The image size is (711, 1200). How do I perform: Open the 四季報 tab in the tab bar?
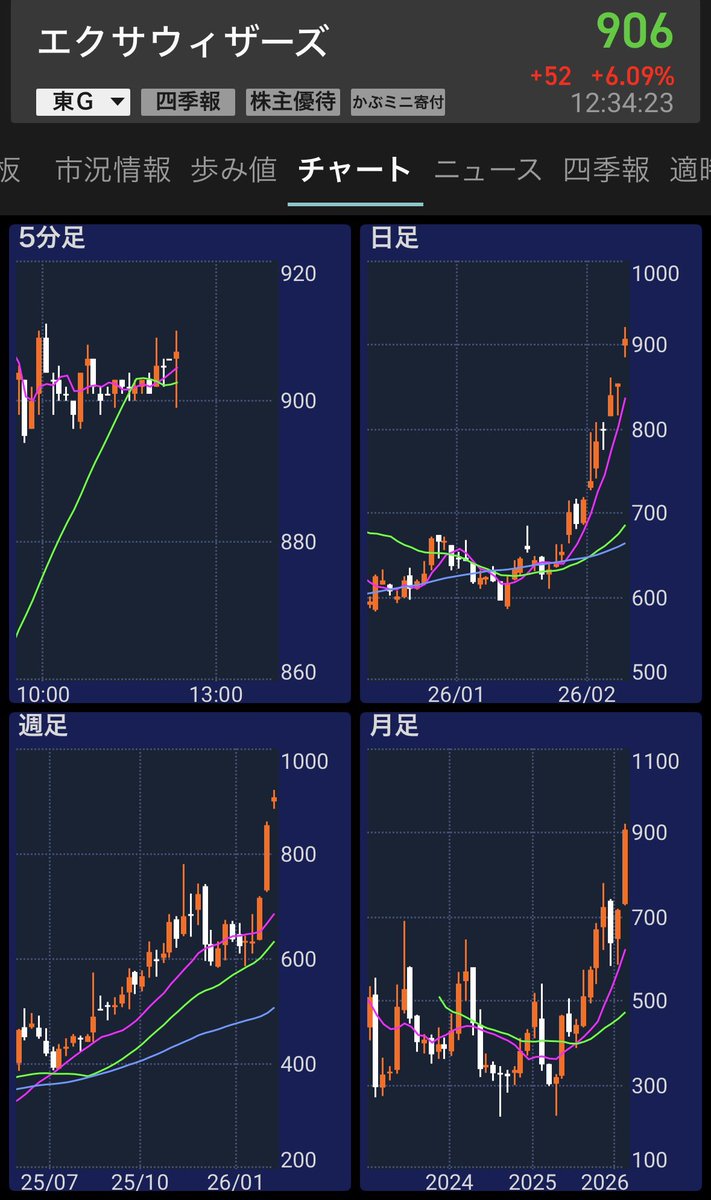pyautogui.click(x=606, y=170)
